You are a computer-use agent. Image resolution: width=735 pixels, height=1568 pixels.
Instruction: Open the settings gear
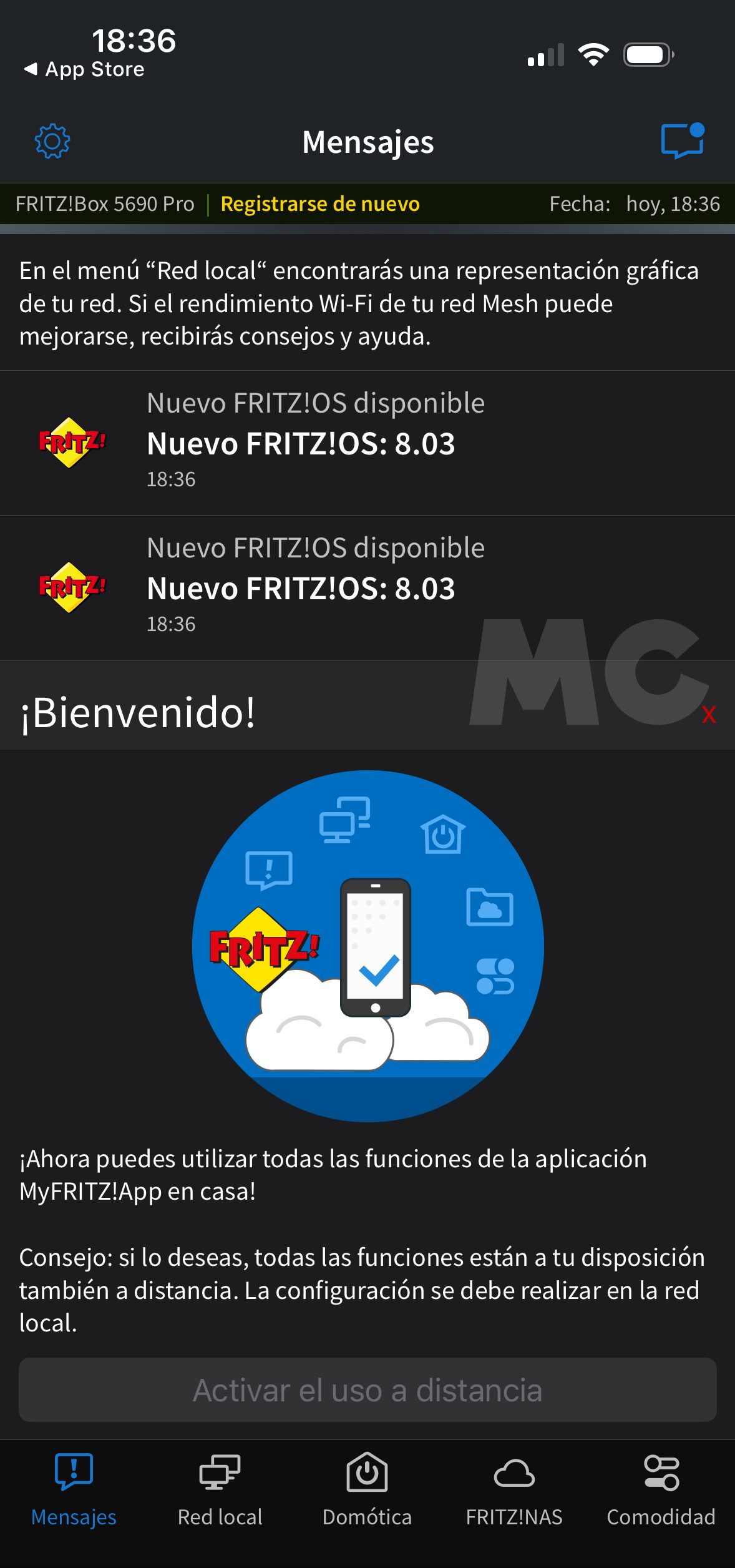pyautogui.click(x=52, y=142)
